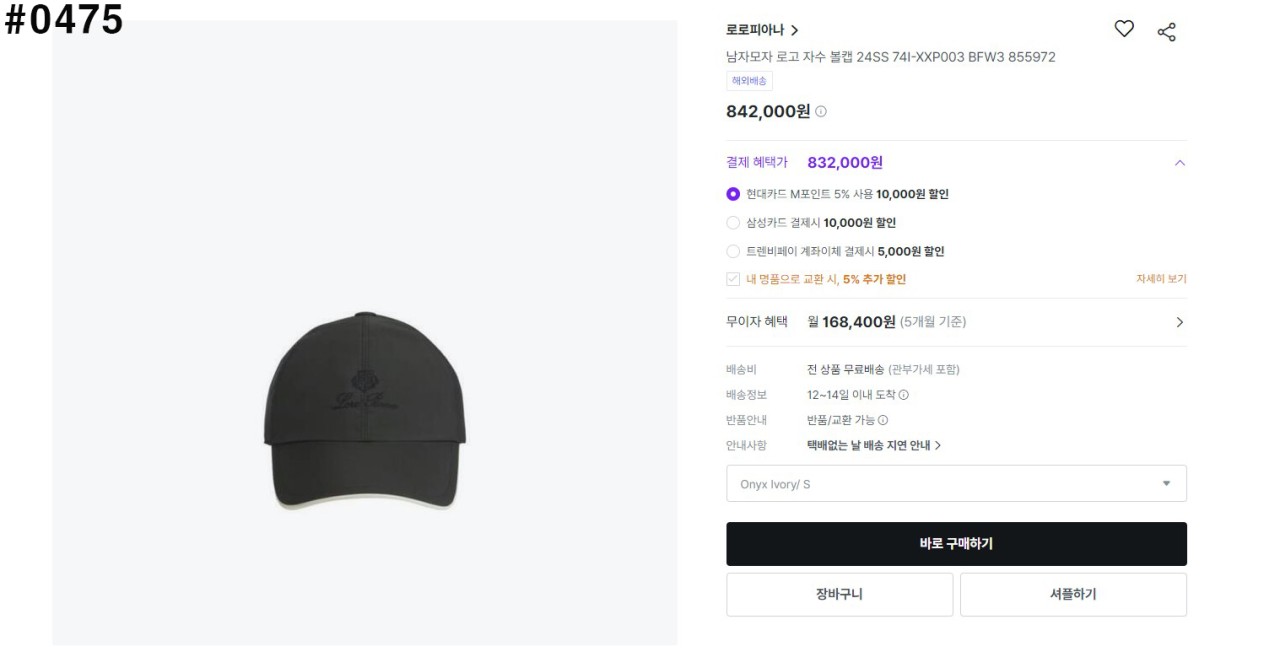
Task: Add the cap to 장바구니
Action: [839, 594]
